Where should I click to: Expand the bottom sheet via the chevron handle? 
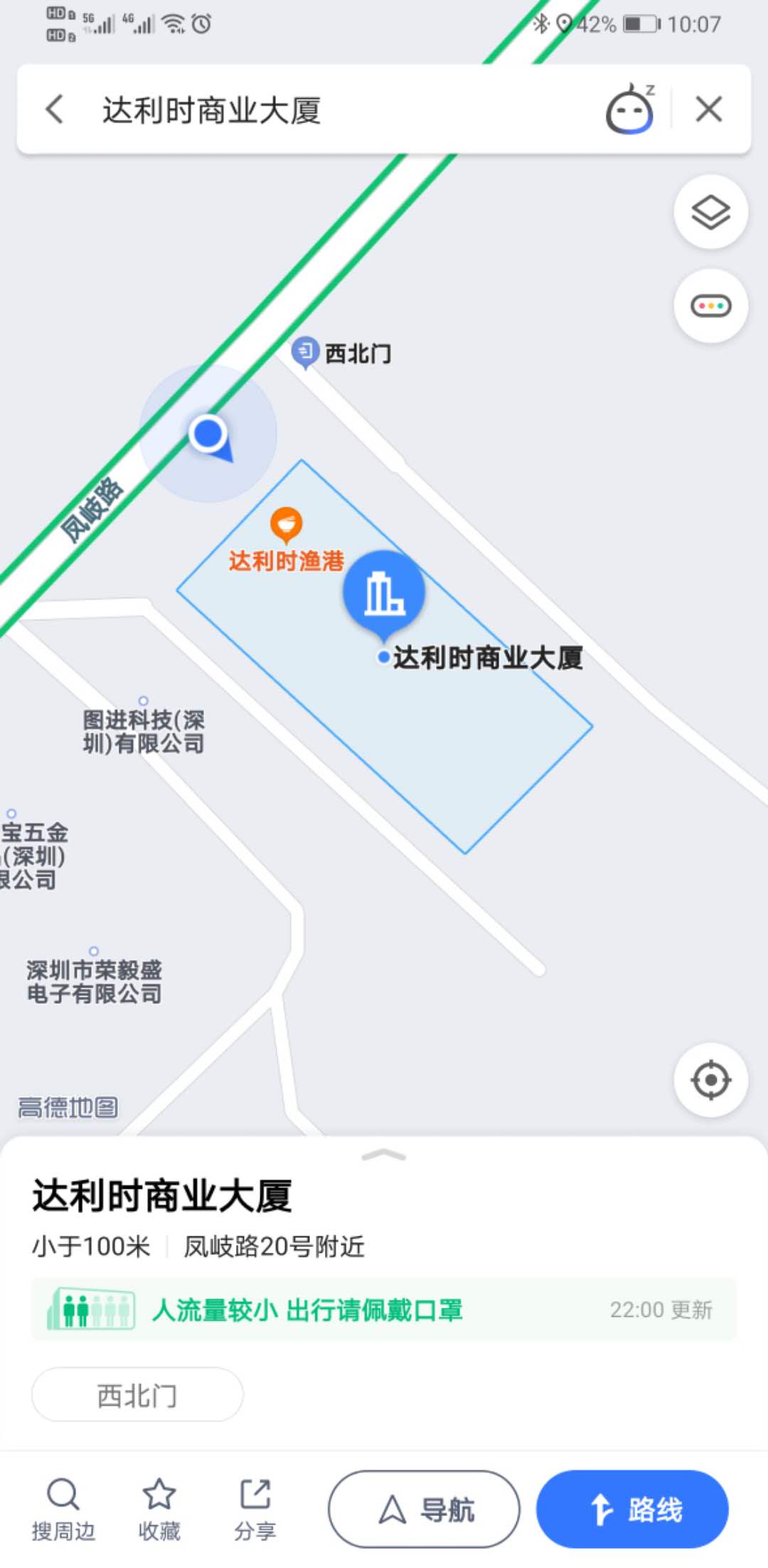tap(385, 1154)
